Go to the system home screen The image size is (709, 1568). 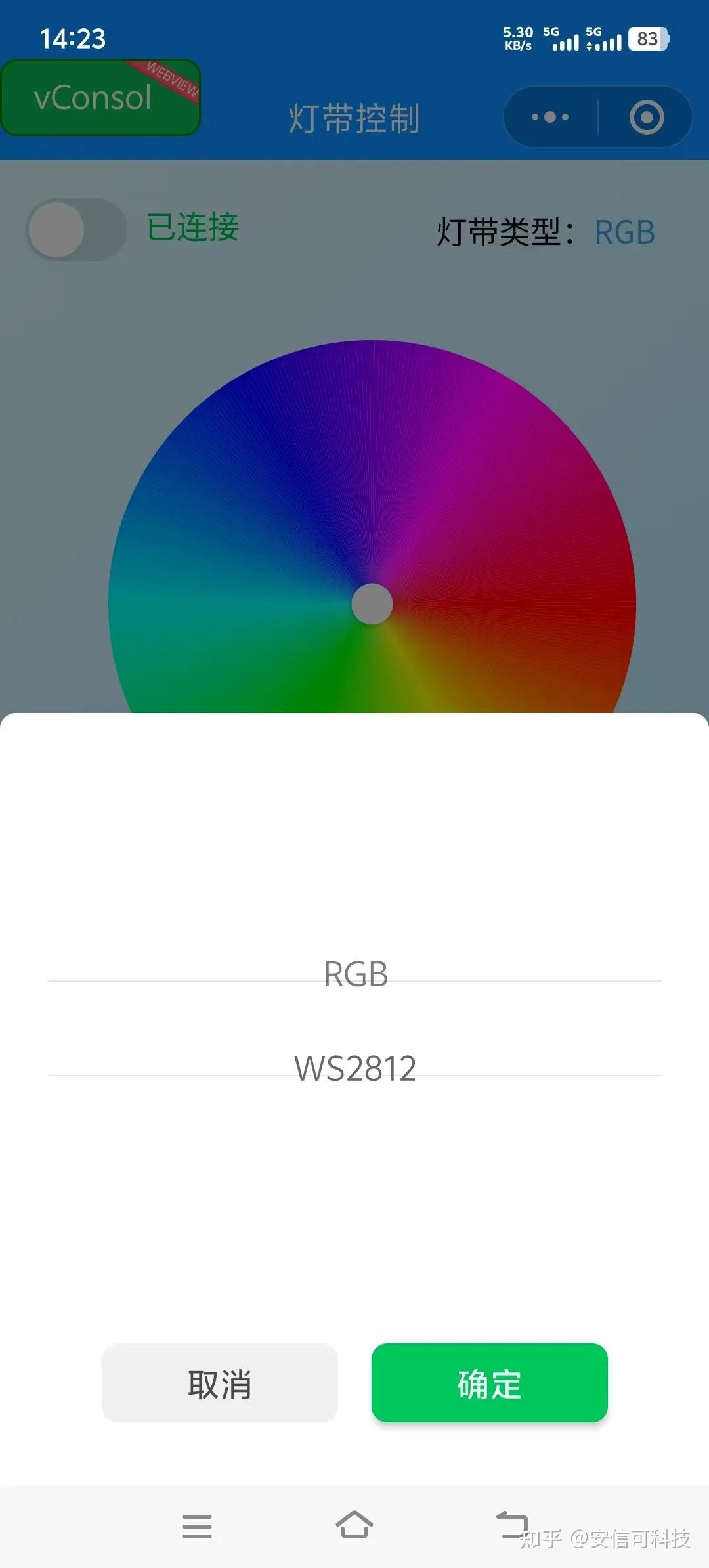[354, 1525]
